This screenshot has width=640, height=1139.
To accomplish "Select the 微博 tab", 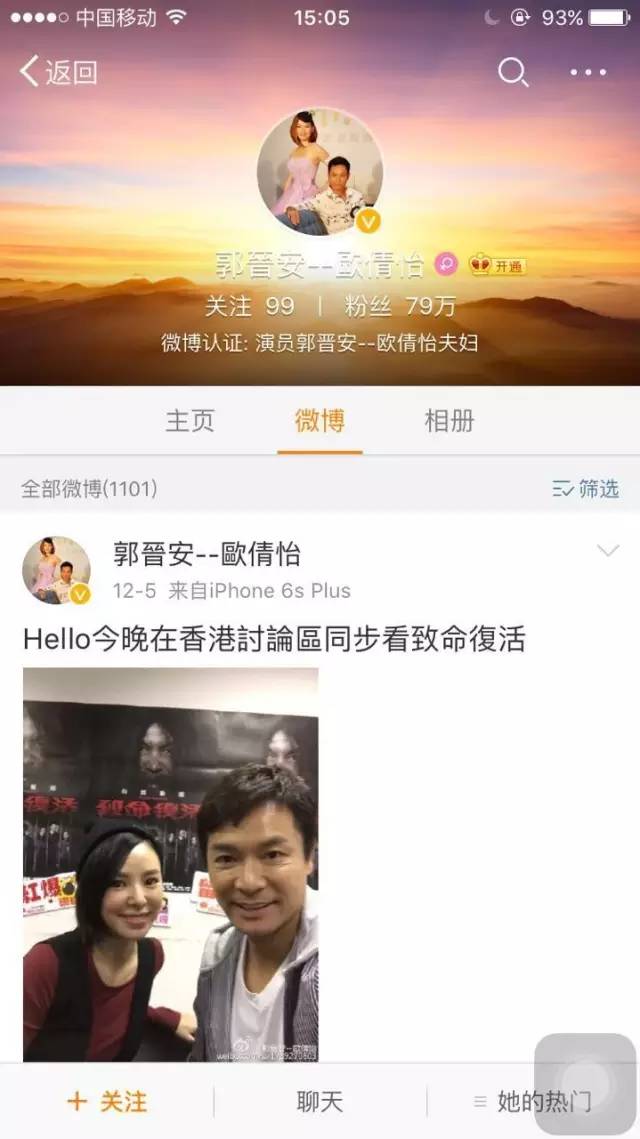I will tap(320, 421).
